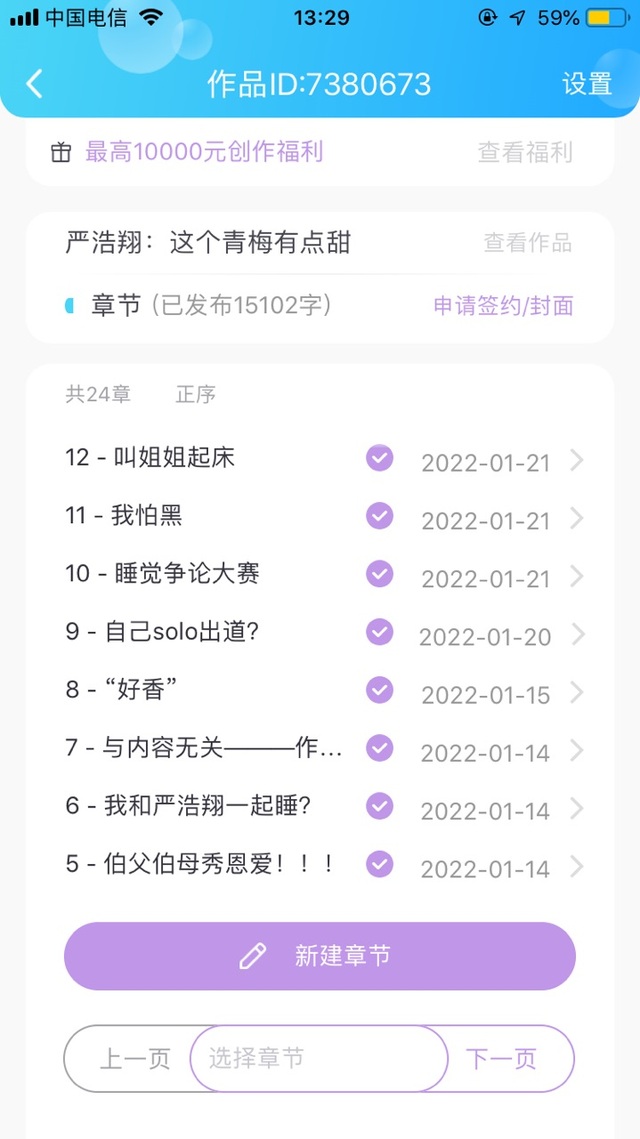The height and width of the screenshot is (1139, 640).
Task: Open 申请签约/封面 link
Action: point(503,306)
